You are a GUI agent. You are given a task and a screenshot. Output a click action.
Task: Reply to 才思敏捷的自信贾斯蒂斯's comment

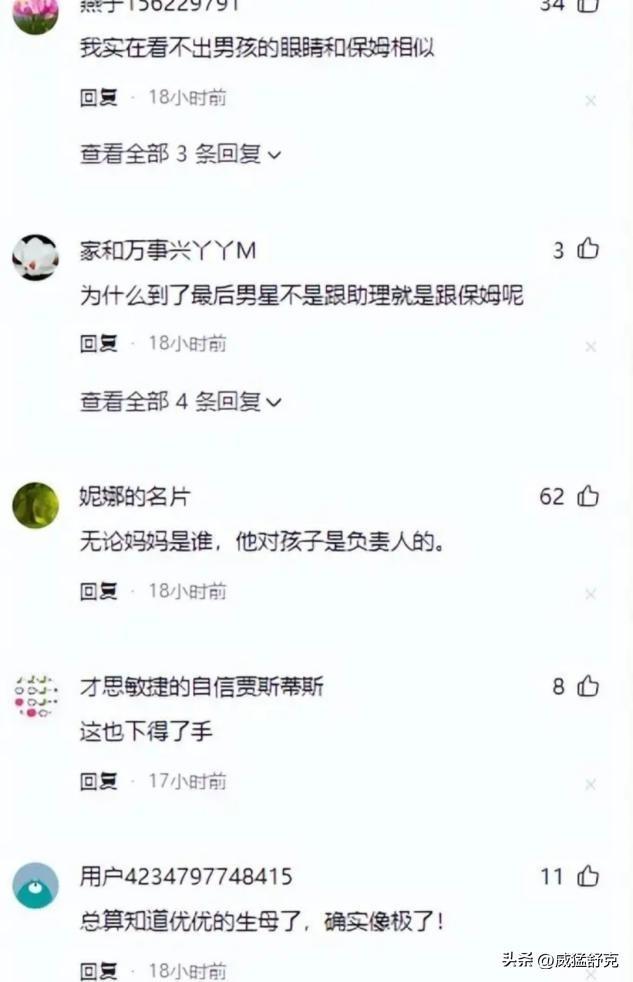[x=98, y=781]
